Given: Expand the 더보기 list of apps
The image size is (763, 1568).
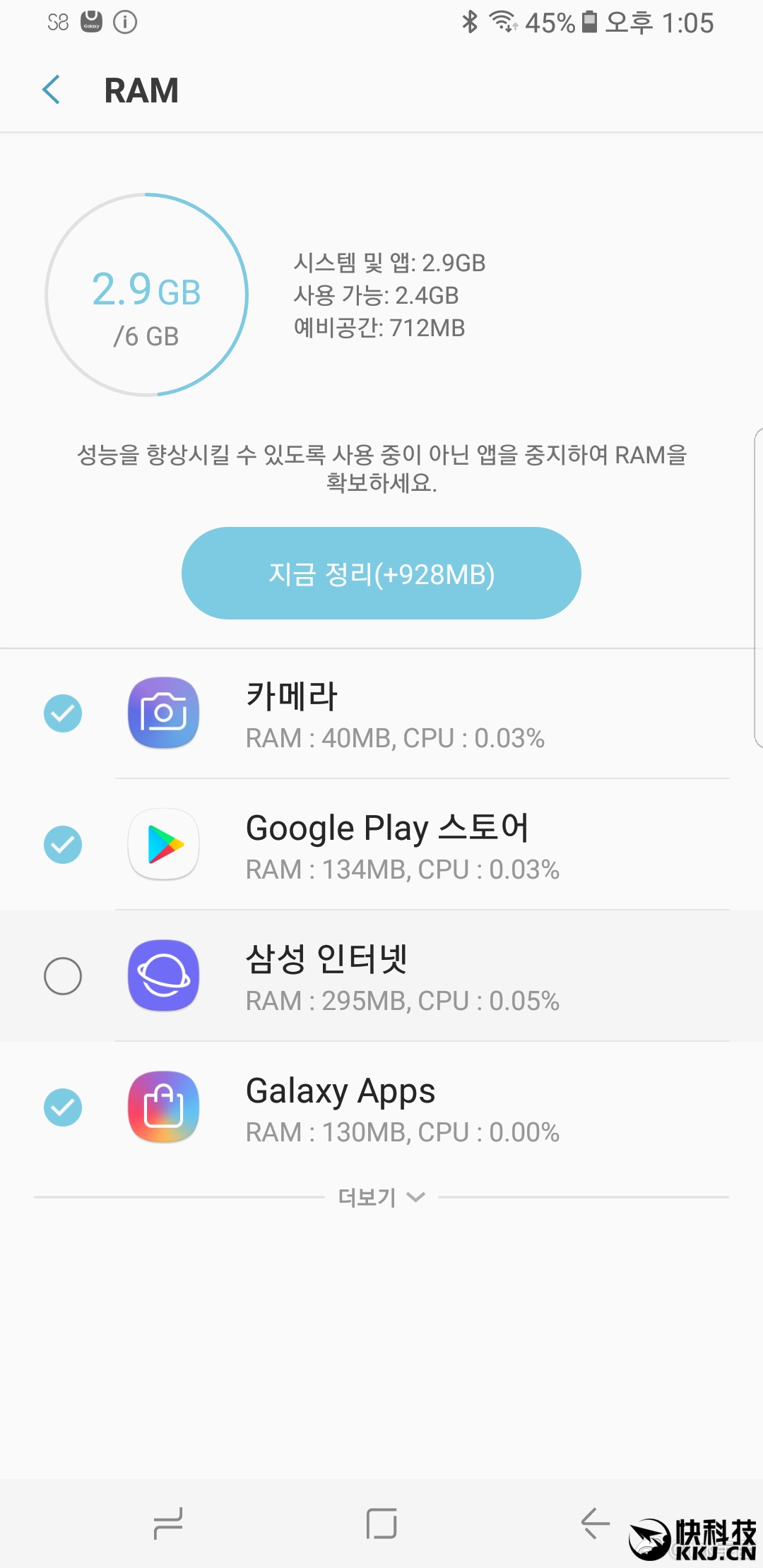Looking at the screenshot, I should coord(381,1197).
